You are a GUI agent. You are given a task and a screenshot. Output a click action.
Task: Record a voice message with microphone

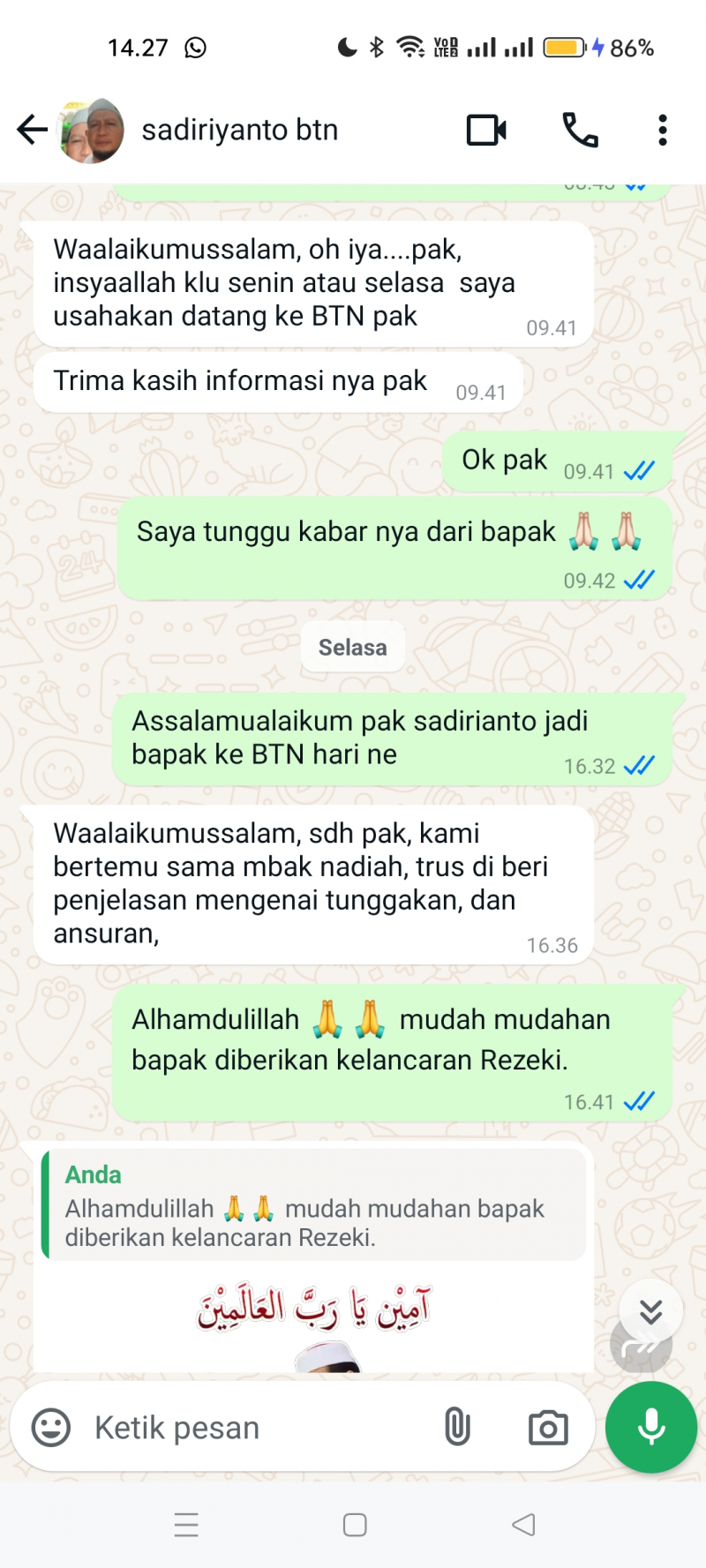(651, 1427)
